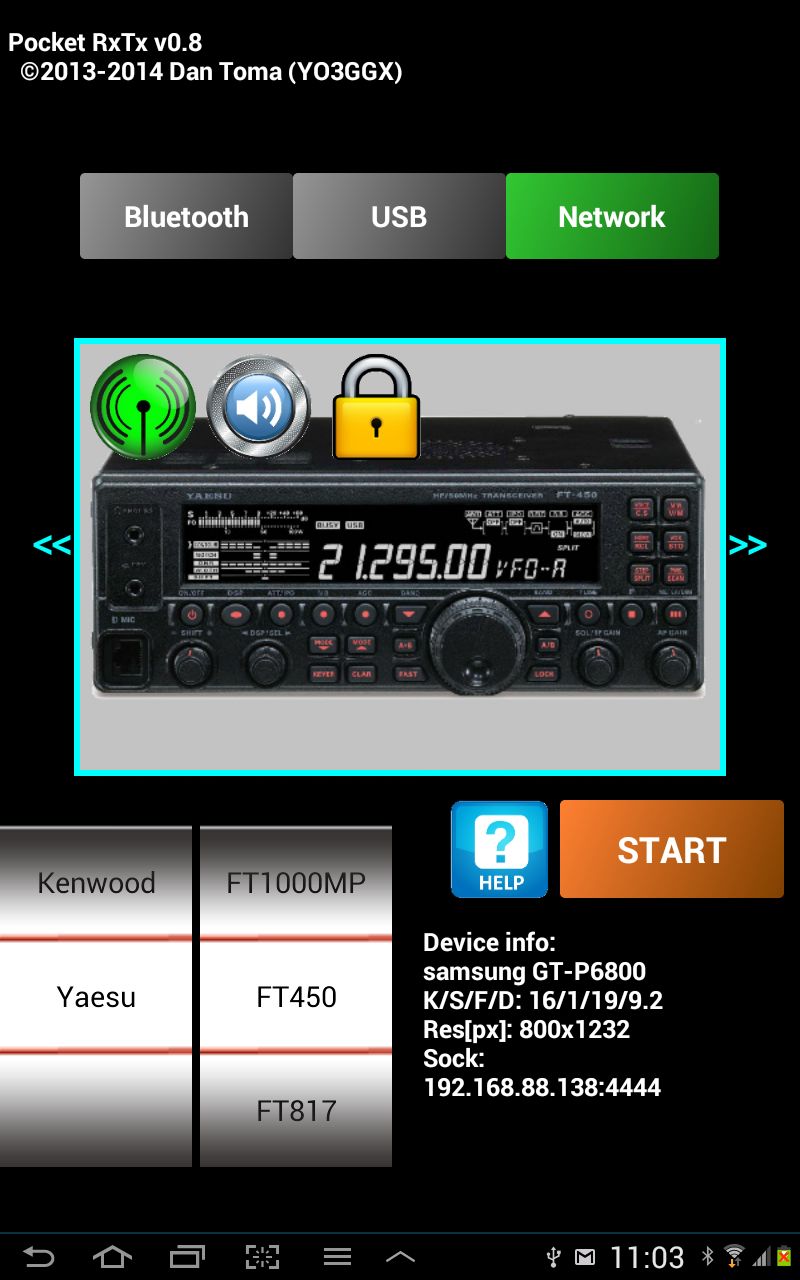The height and width of the screenshot is (1280, 800).
Task: Go back using system back button
Action: (x=39, y=1257)
